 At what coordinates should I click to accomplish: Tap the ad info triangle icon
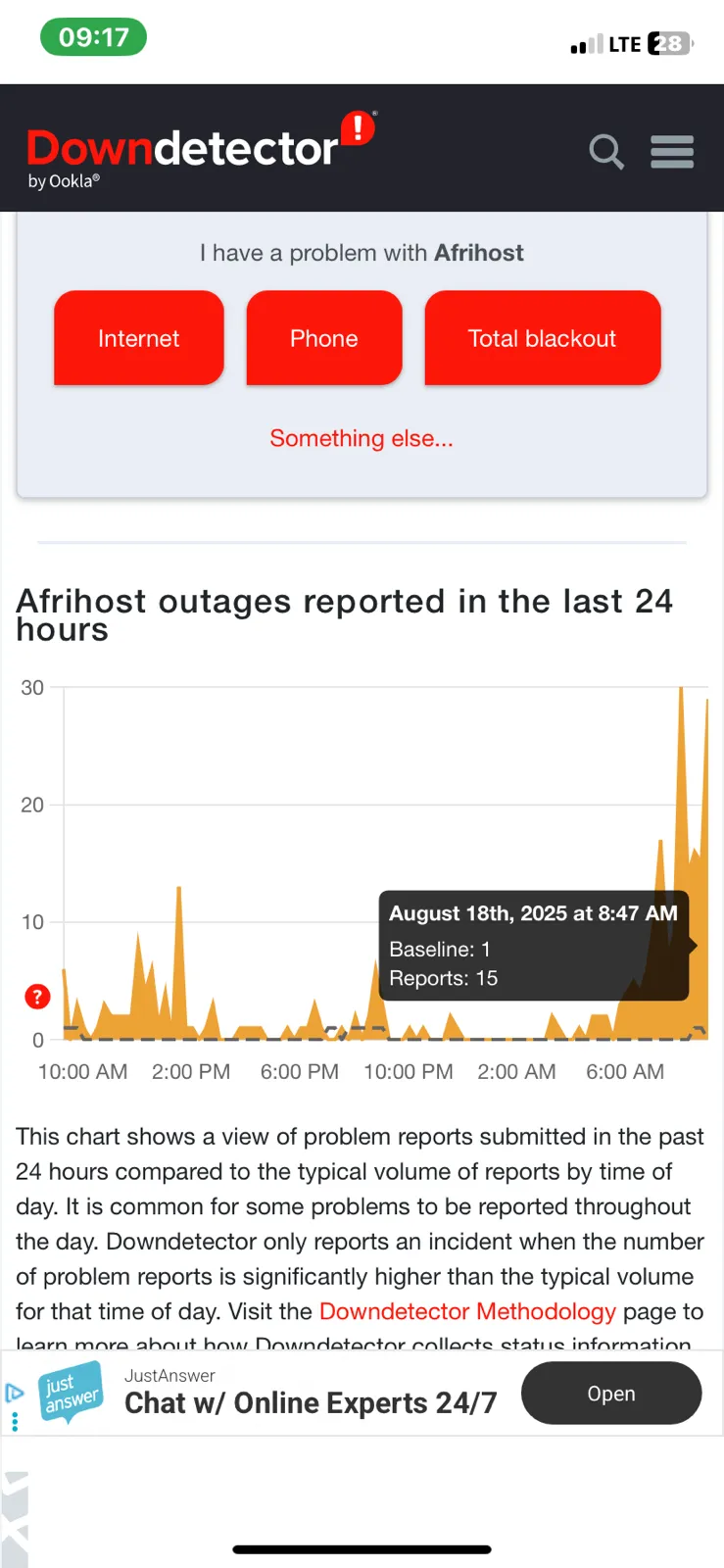(15, 1393)
